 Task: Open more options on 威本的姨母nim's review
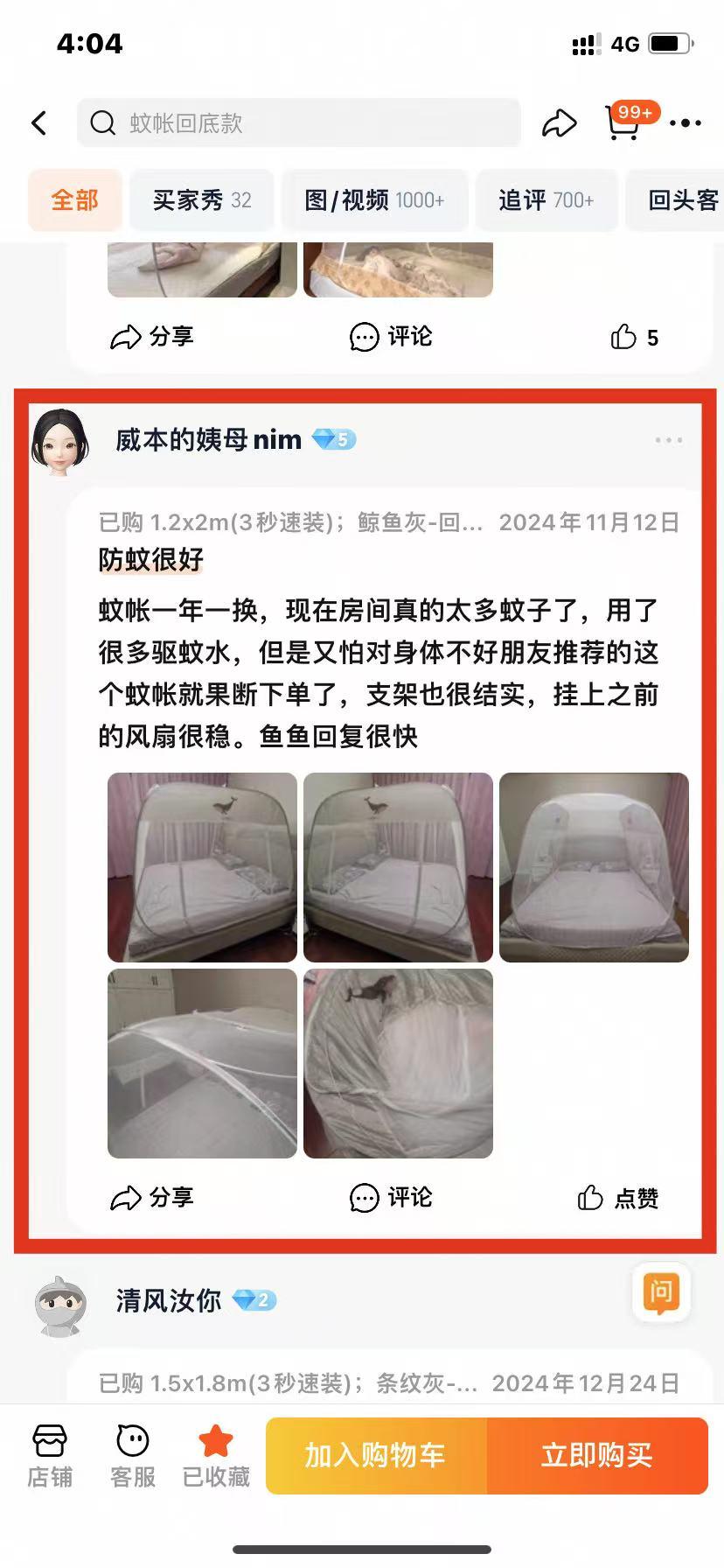pyautogui.click(x=668, y=440)
